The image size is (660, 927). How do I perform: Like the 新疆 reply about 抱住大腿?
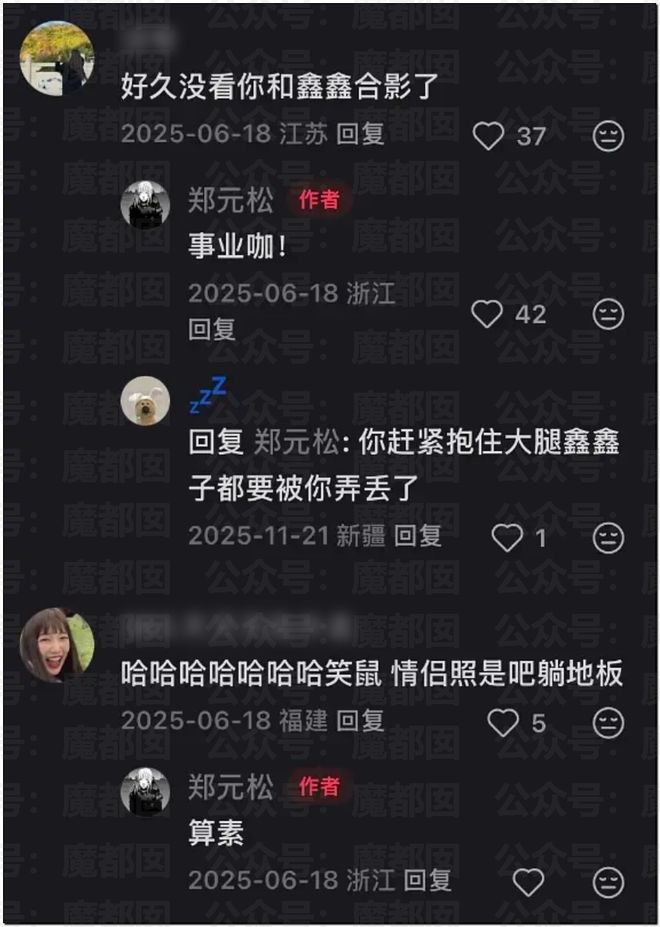(508, 538)
